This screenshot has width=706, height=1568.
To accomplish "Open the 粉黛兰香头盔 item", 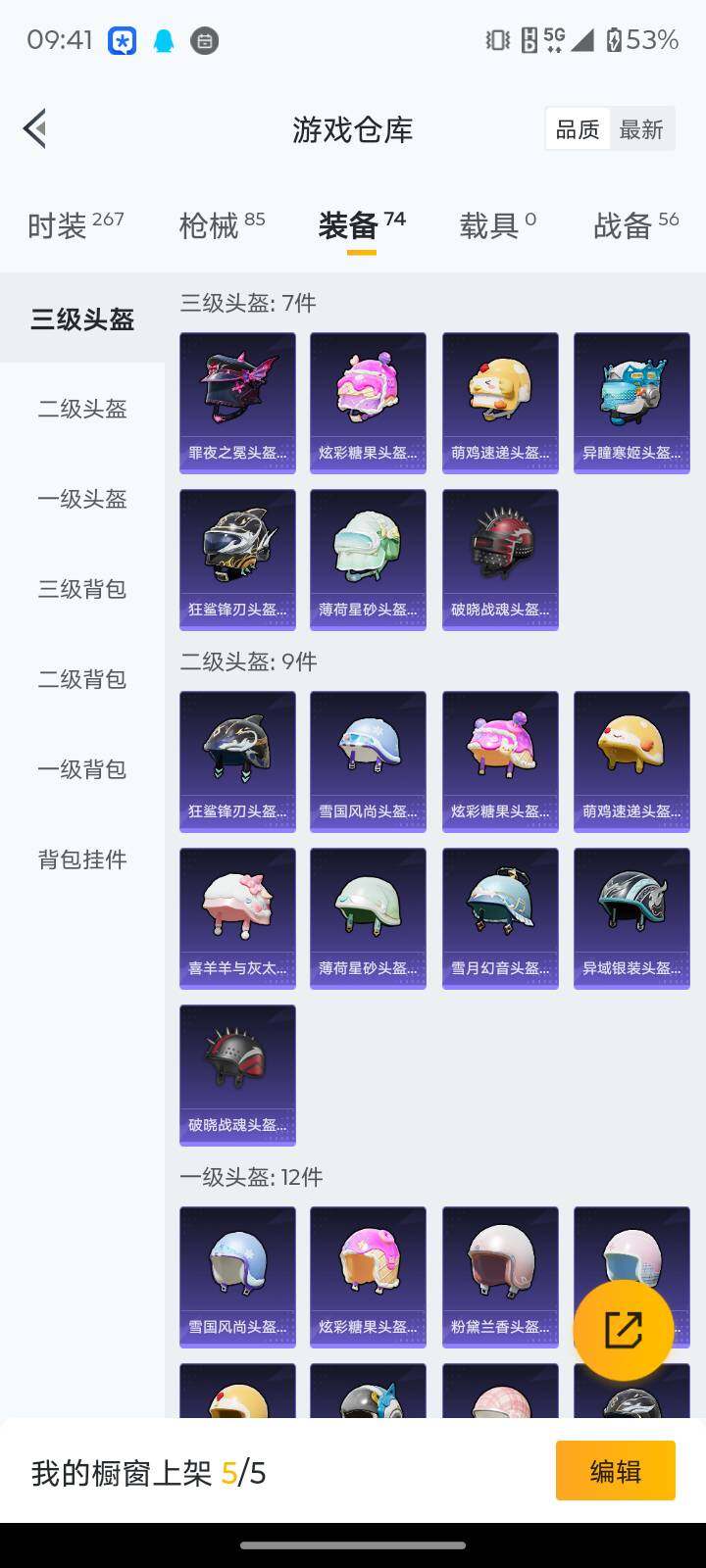I will 500,1277.
